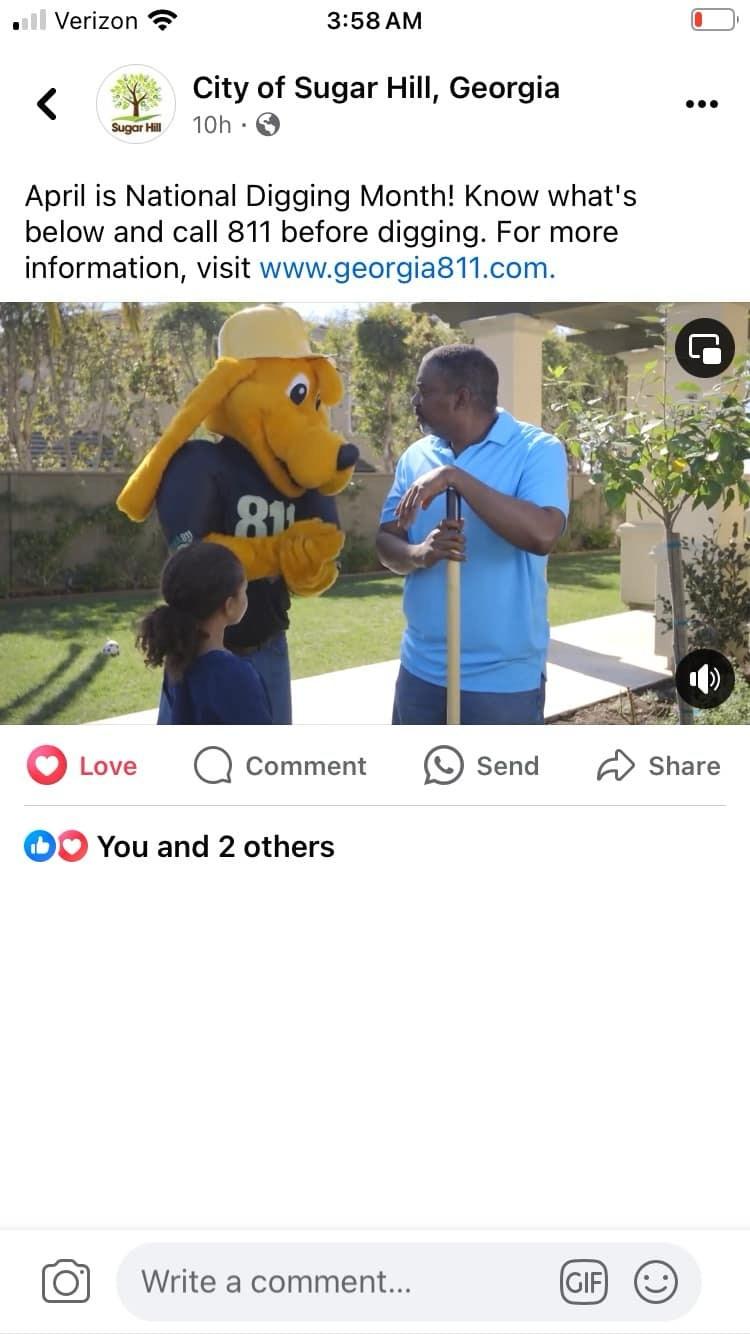Mute the video sound

(x=705, y=679)
